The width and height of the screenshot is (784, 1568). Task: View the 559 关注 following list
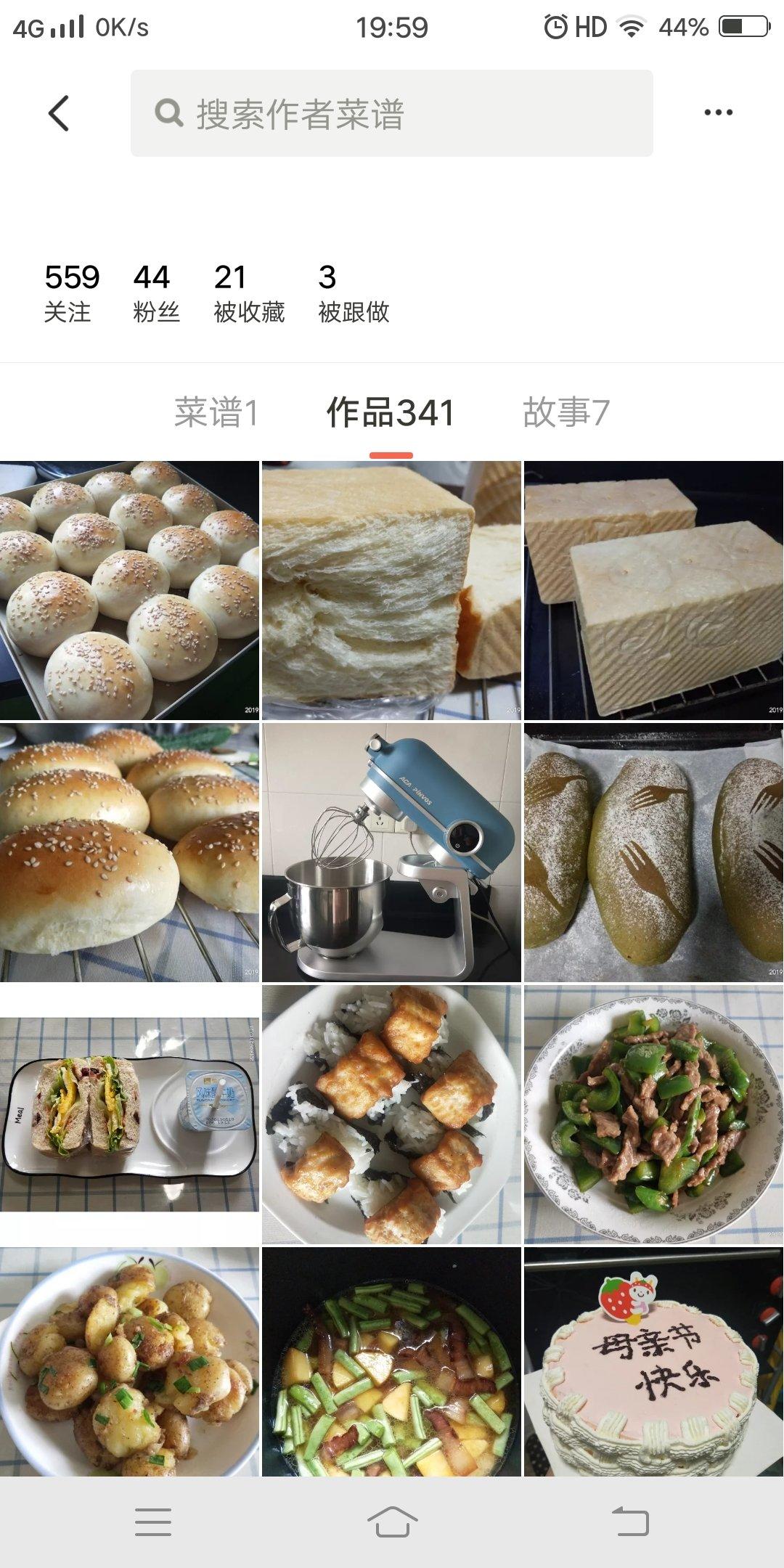[70, 292]
